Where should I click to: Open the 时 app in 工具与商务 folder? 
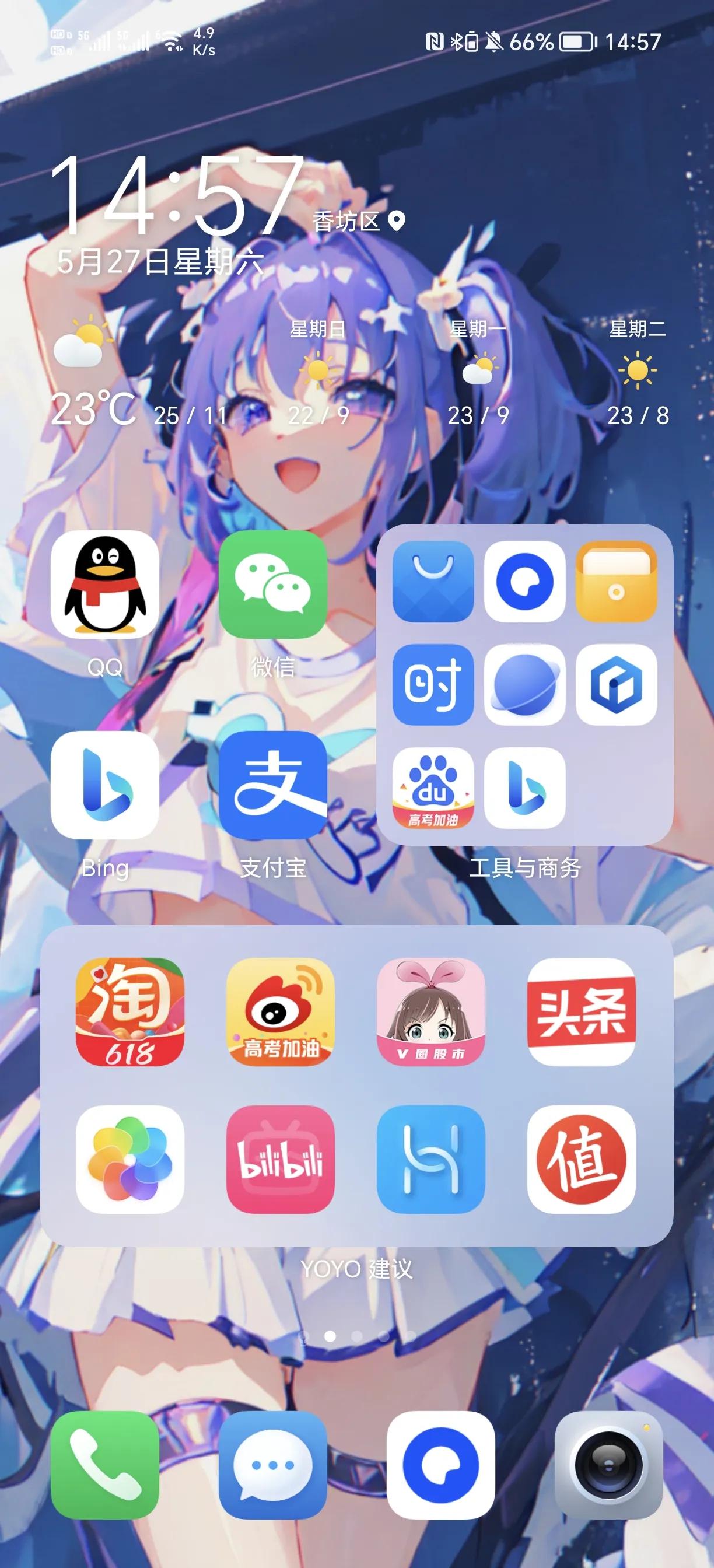pyautogui.click(x=433, y=684)
